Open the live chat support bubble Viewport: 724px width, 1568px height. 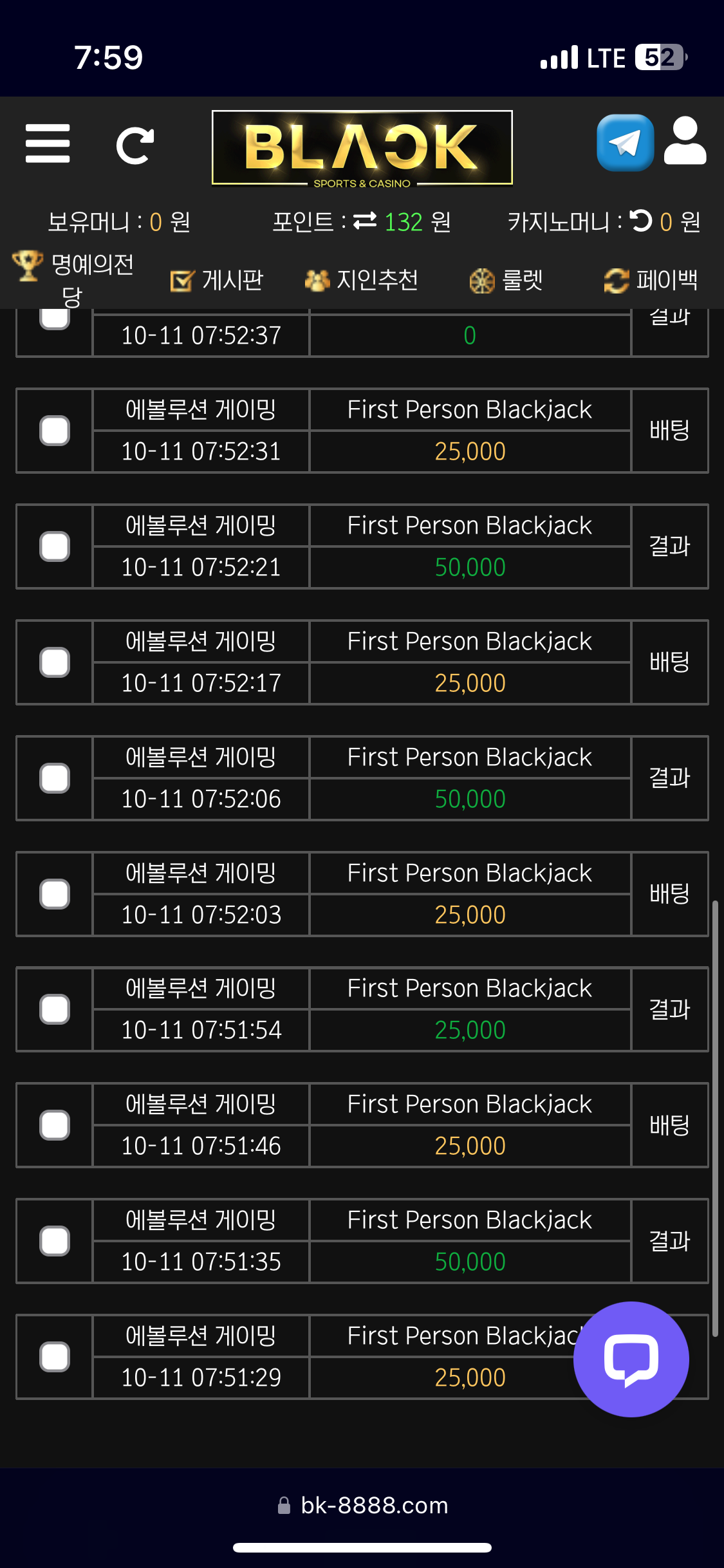pyautogui.click(x=631, y=1359)
